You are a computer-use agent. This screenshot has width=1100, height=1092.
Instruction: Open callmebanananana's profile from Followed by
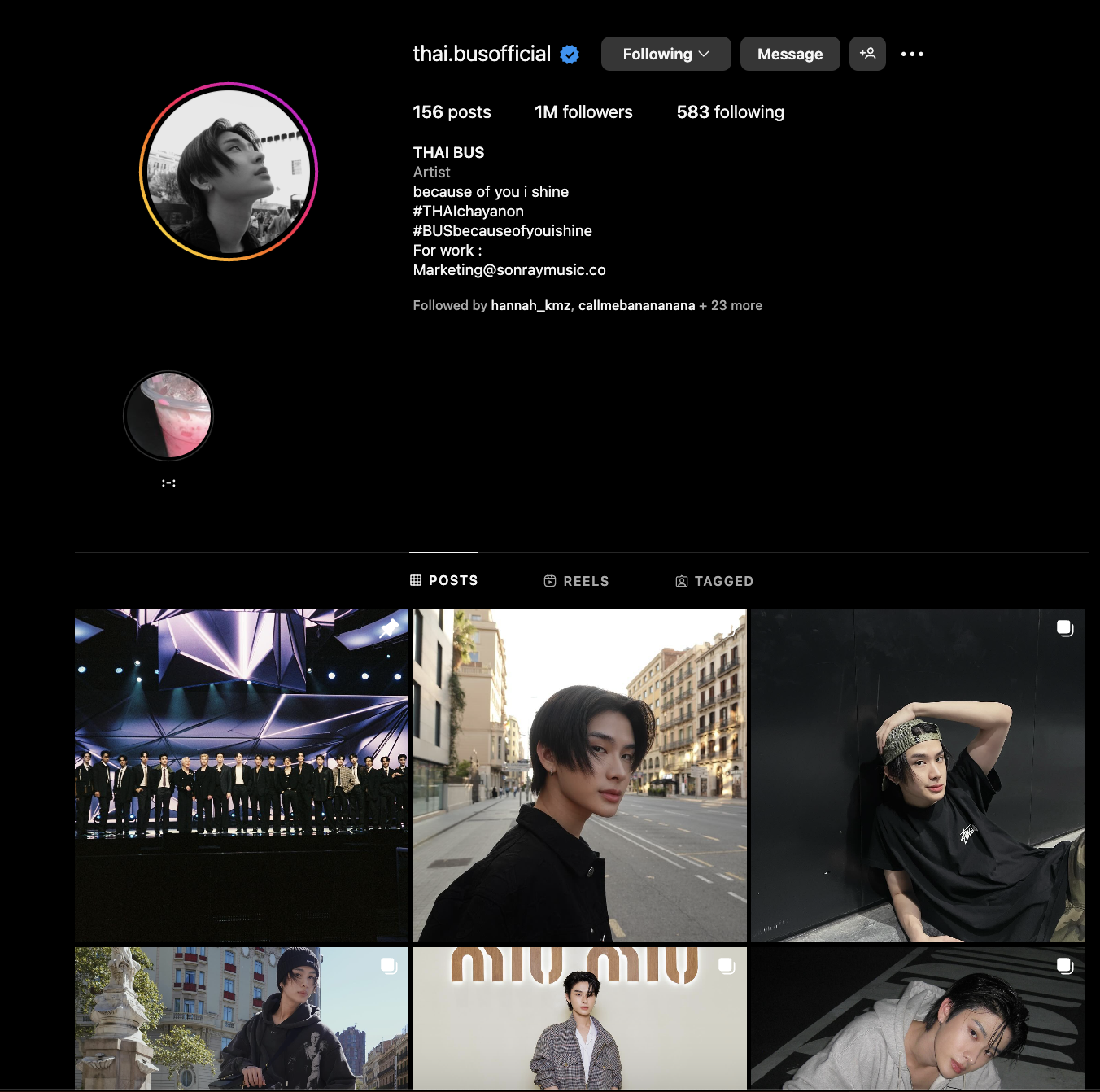pyautogui.click(x=636, y=306)
